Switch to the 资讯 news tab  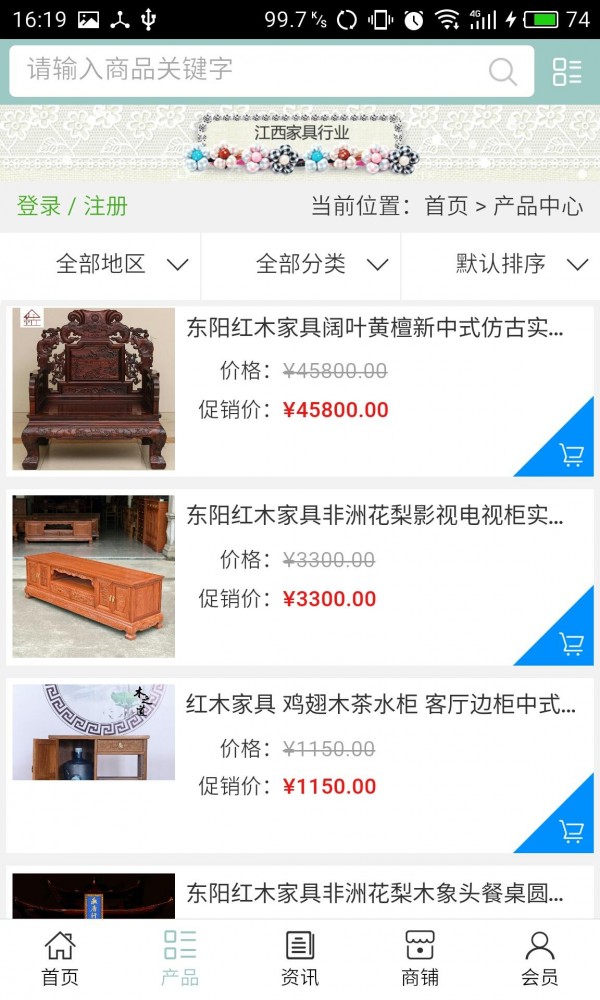(300, 959)
